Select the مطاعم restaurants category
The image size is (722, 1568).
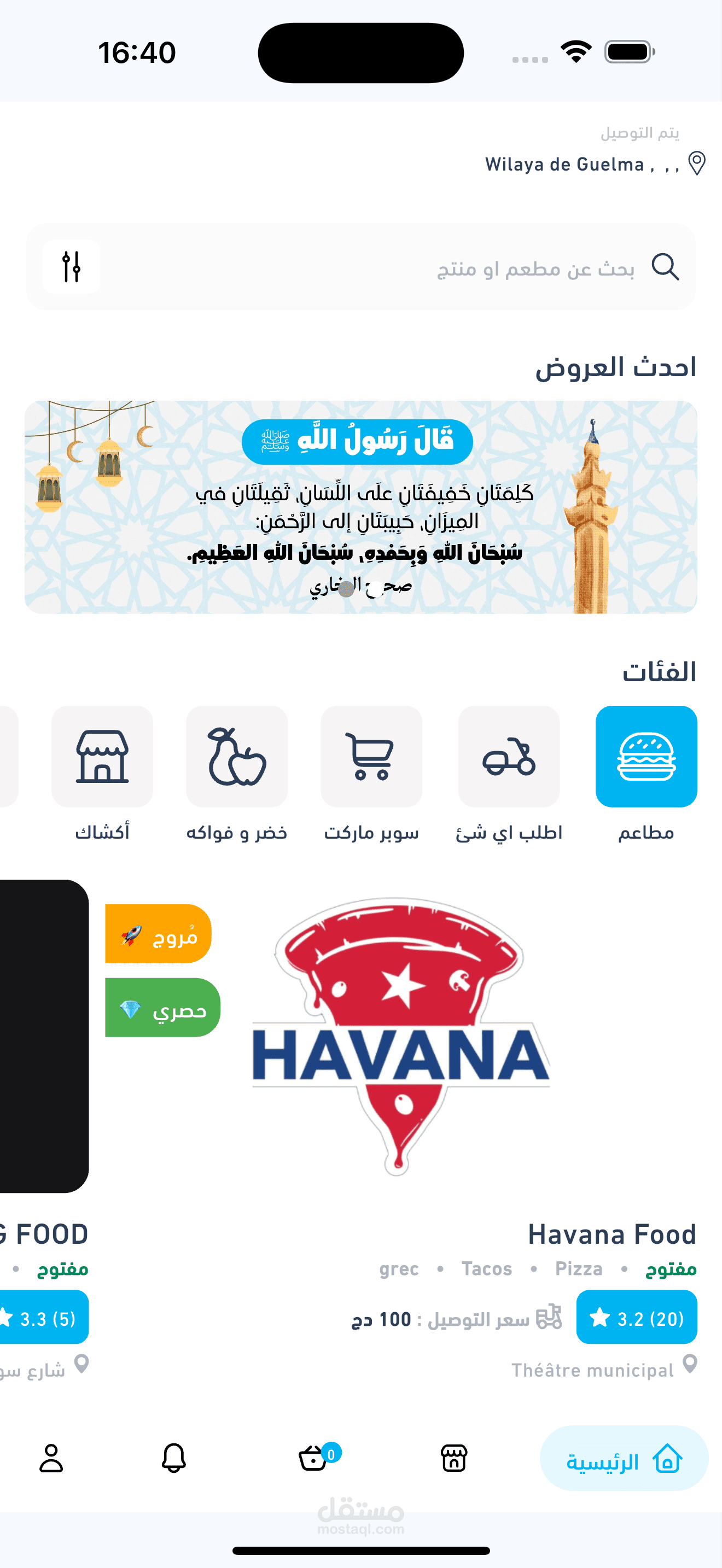(646, 757)
